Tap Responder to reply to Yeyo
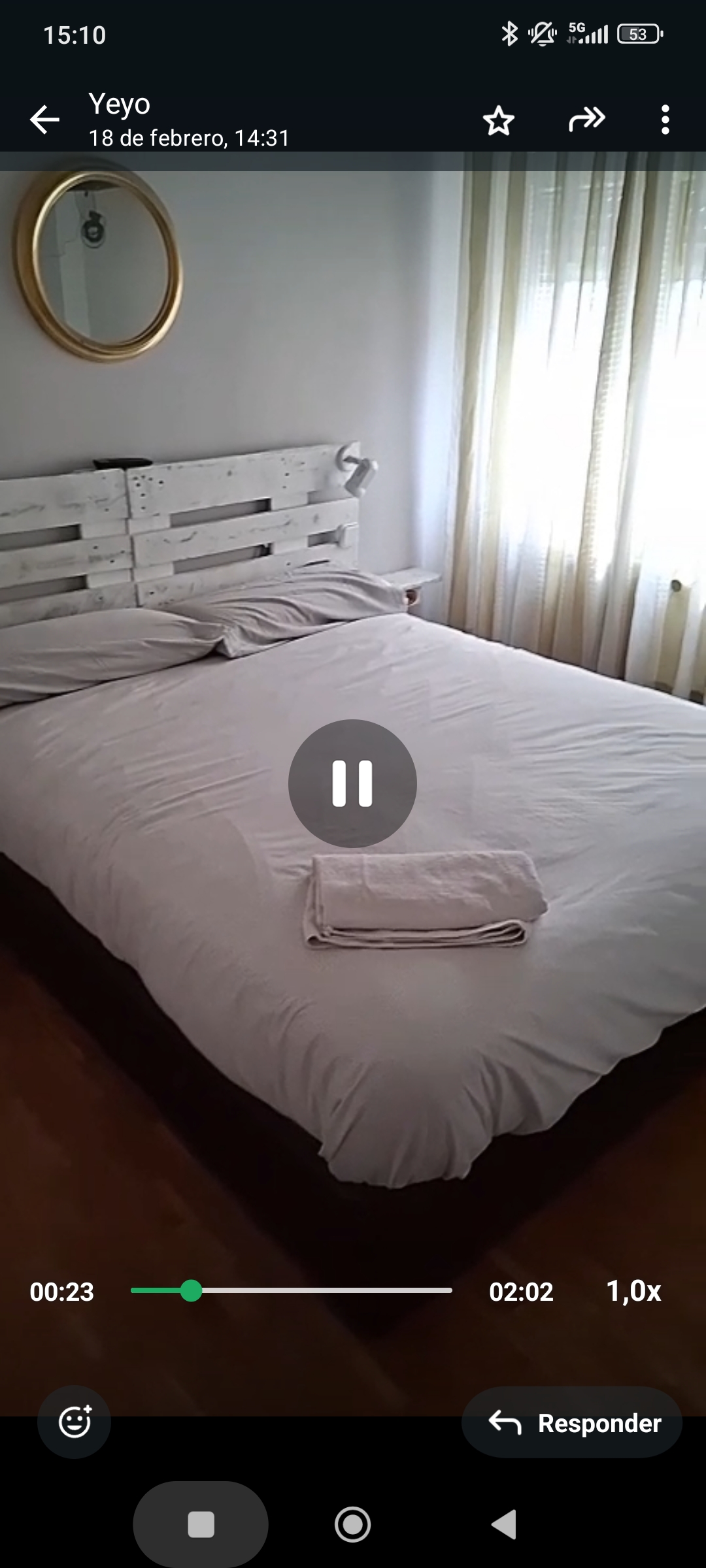The image size is (706, 1568). tap(572, 1422)
